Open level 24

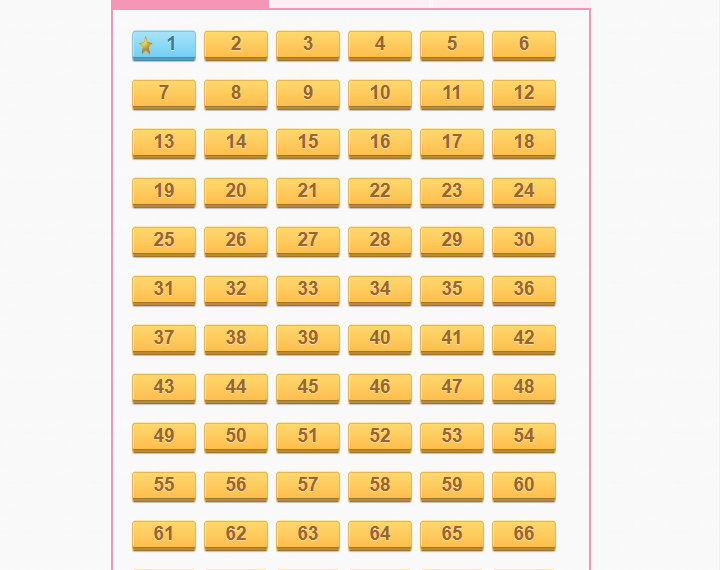click(524, 191)
